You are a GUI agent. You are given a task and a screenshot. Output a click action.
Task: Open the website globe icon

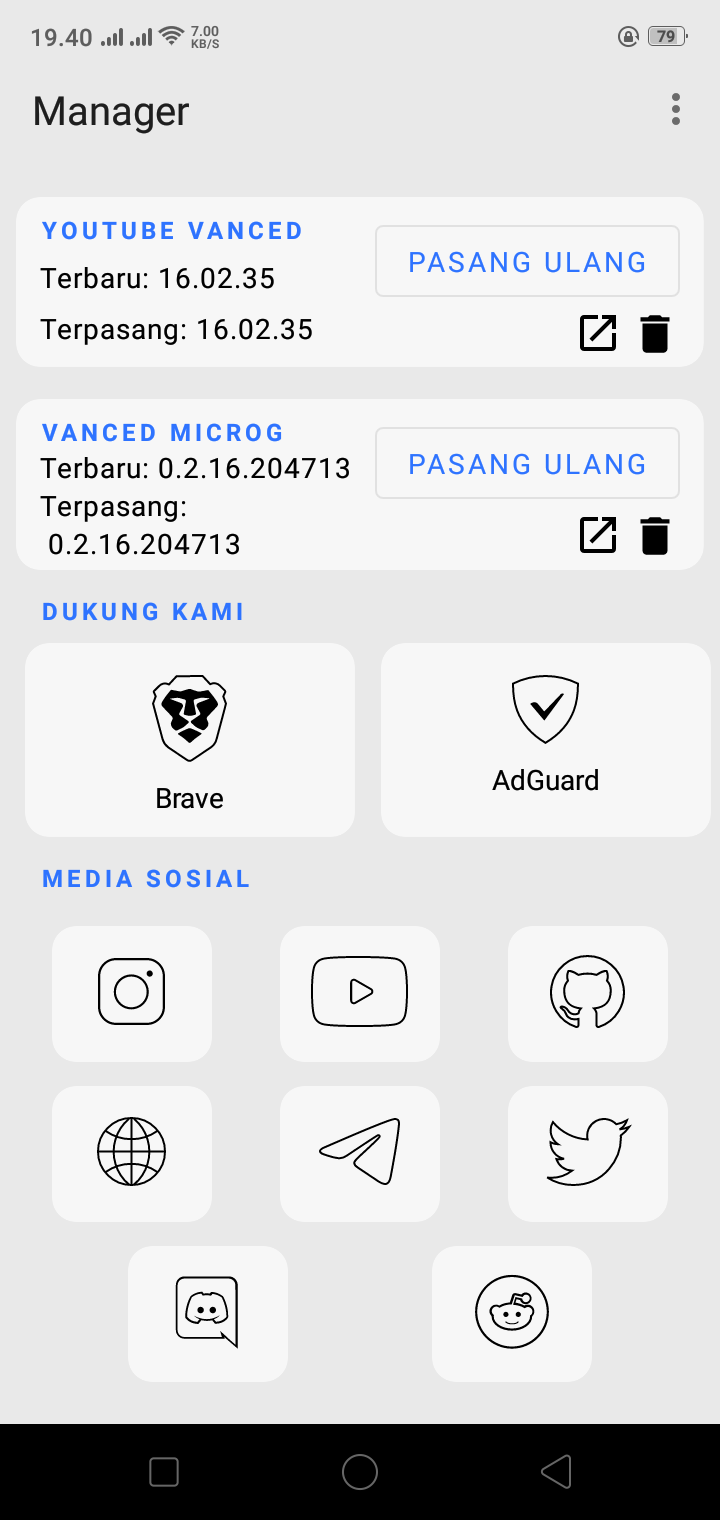[x=131, y=1153]
